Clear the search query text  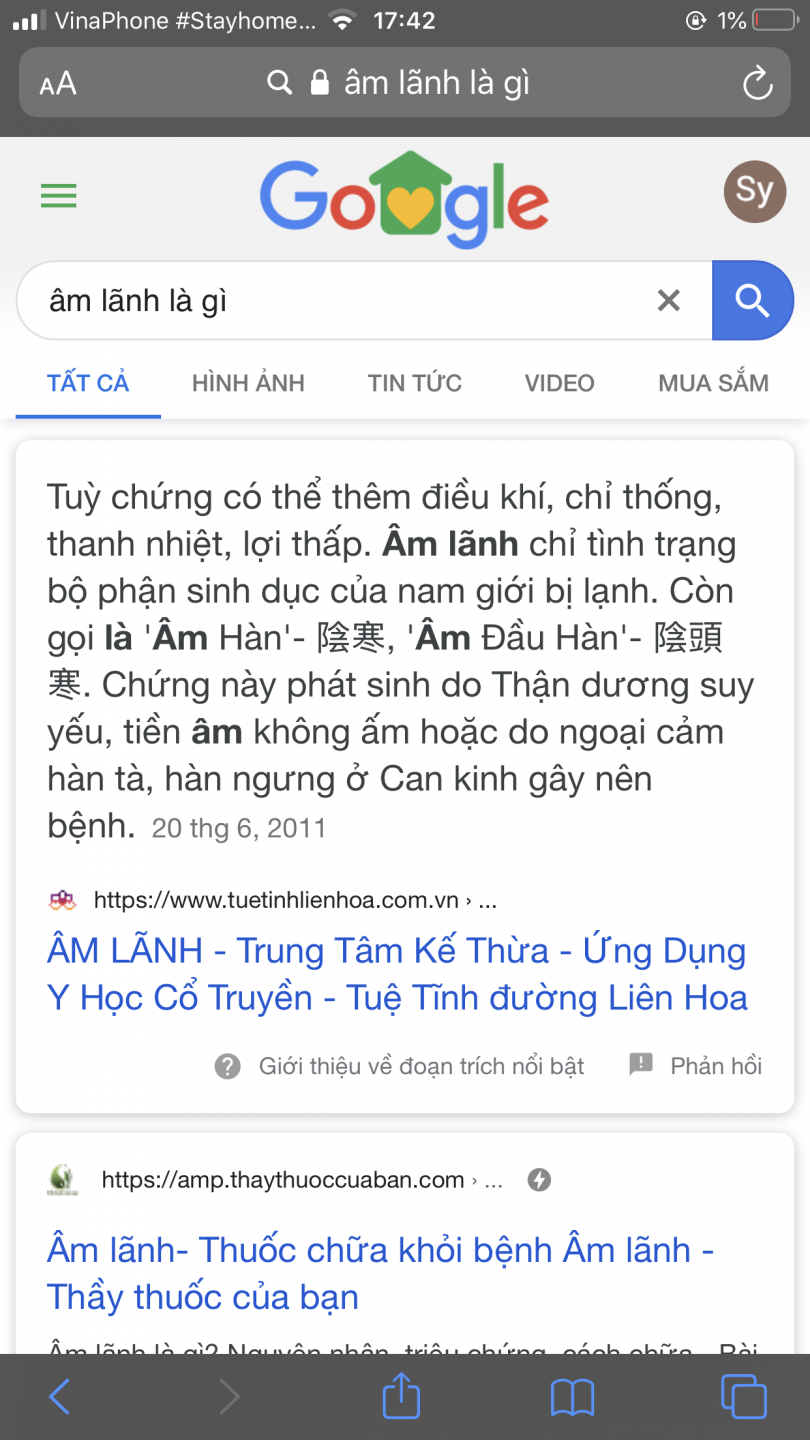pyautogui.click(x=668, y=300)
